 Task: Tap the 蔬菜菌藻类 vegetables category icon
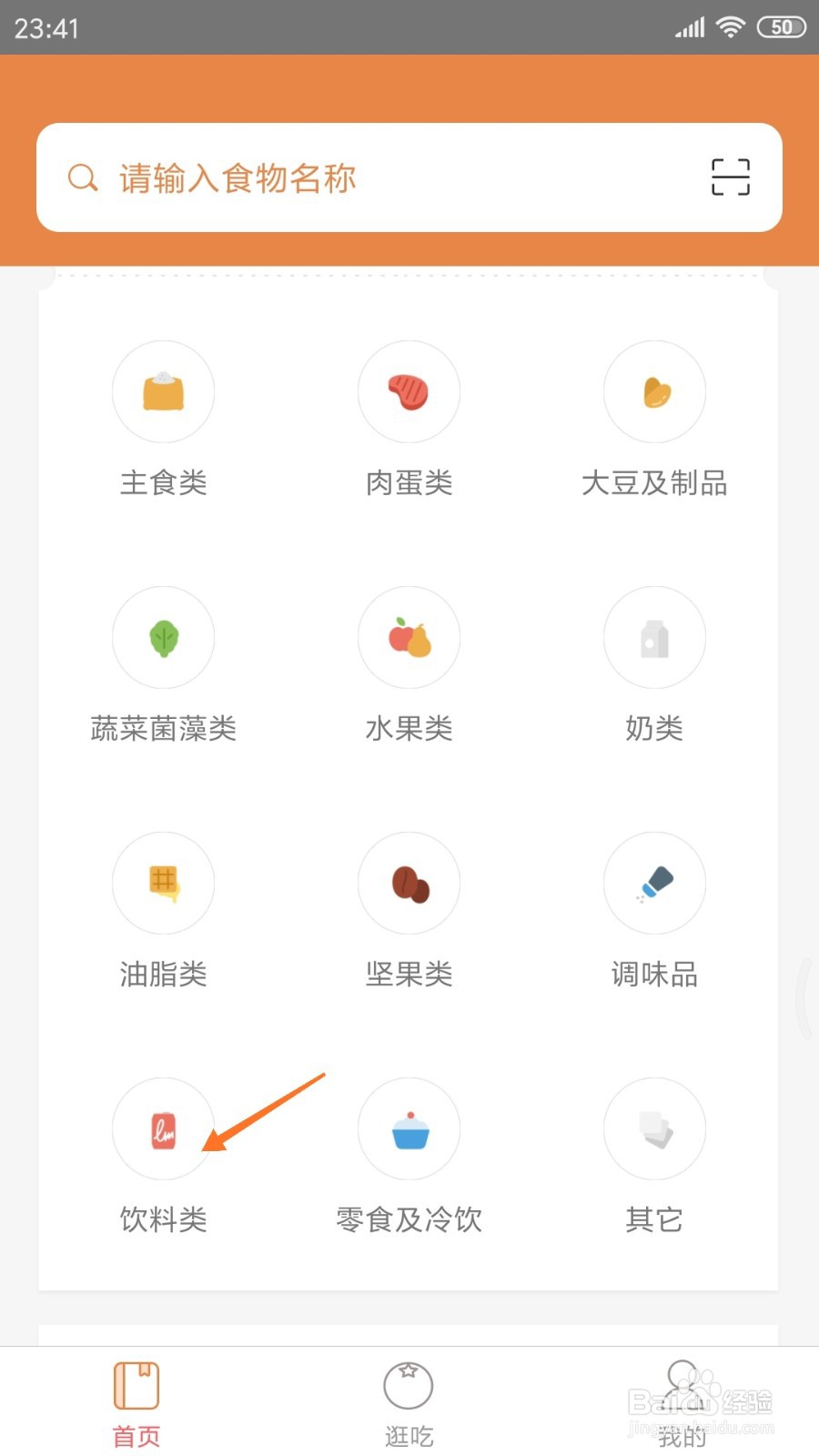pos(163,637)
